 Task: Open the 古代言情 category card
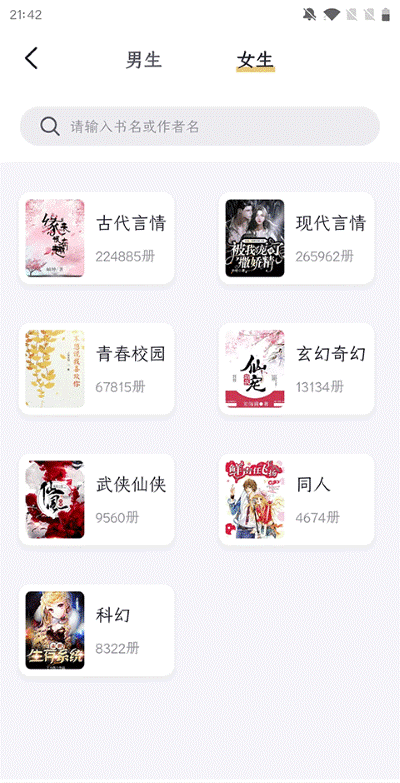(x=97, y=238)
